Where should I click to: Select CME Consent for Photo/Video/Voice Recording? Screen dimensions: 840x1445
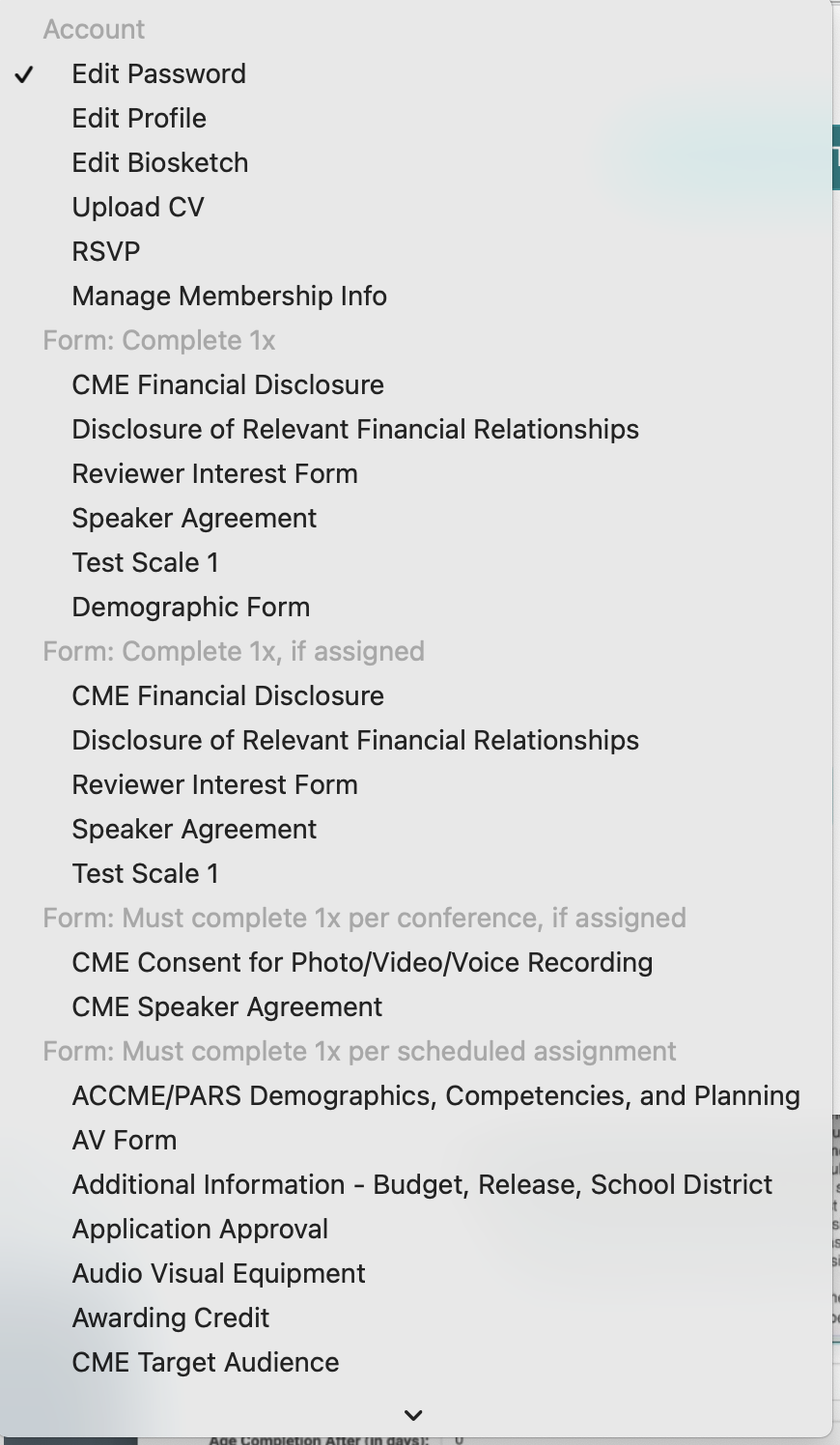(362, 963)
